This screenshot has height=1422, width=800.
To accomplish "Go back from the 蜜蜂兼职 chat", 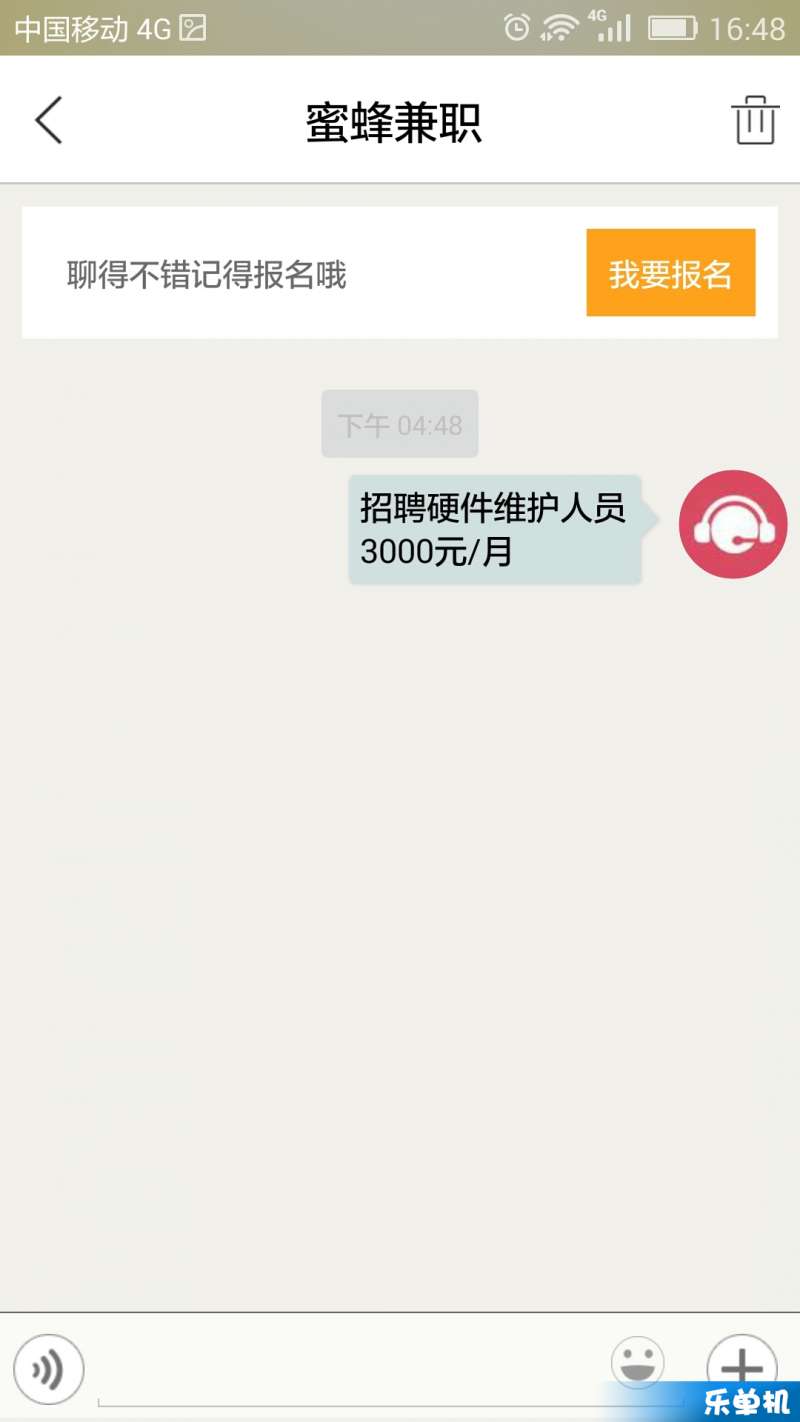I will 48,121.
